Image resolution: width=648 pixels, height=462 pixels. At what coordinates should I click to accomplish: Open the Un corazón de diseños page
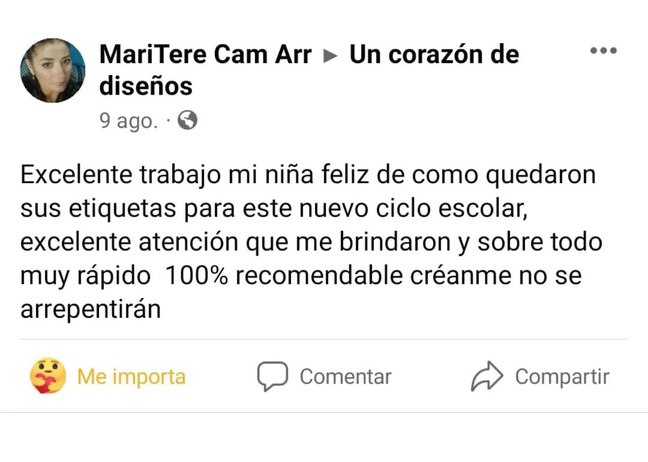pyautogui.click(x=433, y=54)
